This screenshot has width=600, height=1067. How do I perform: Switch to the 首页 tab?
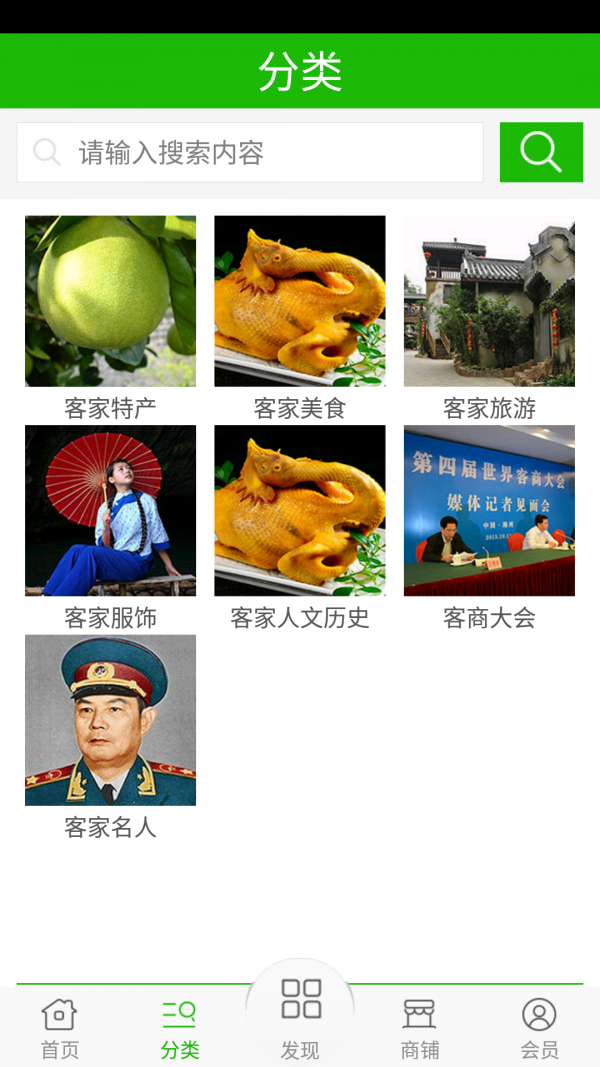click(x=59, y=1027)
